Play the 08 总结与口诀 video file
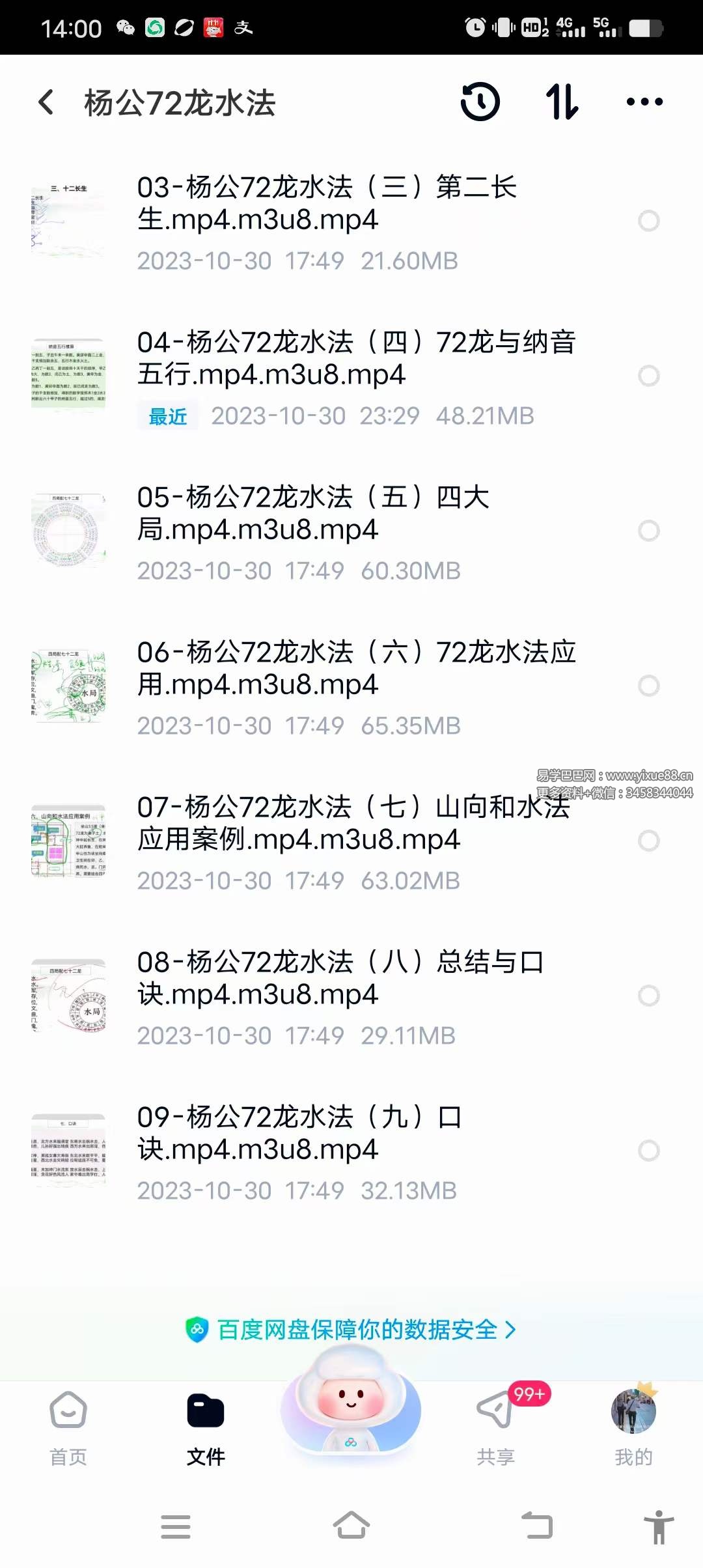 pyautogui.click(x=338, y=979)
